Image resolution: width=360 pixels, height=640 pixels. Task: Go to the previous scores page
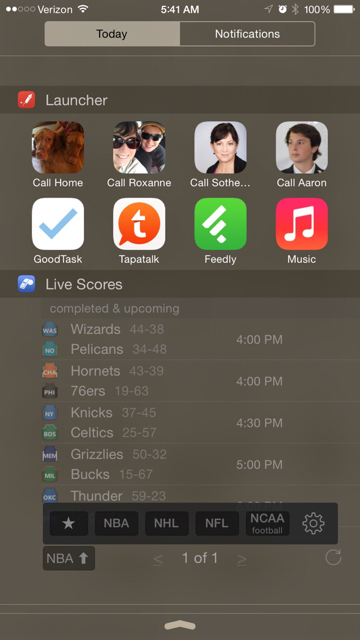pyautogui.click(x=158, y=559)
